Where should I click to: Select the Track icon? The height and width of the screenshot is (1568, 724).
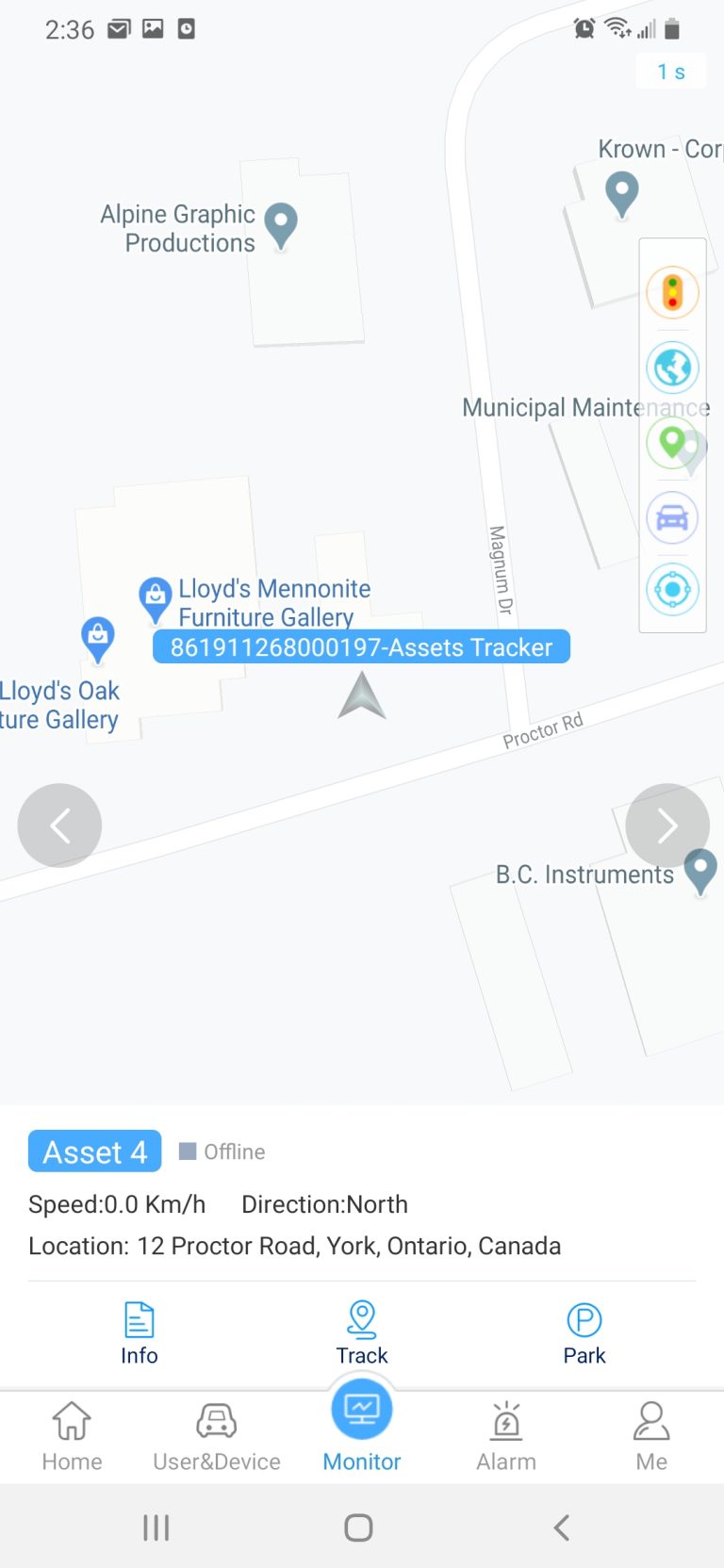point(361,1331)
